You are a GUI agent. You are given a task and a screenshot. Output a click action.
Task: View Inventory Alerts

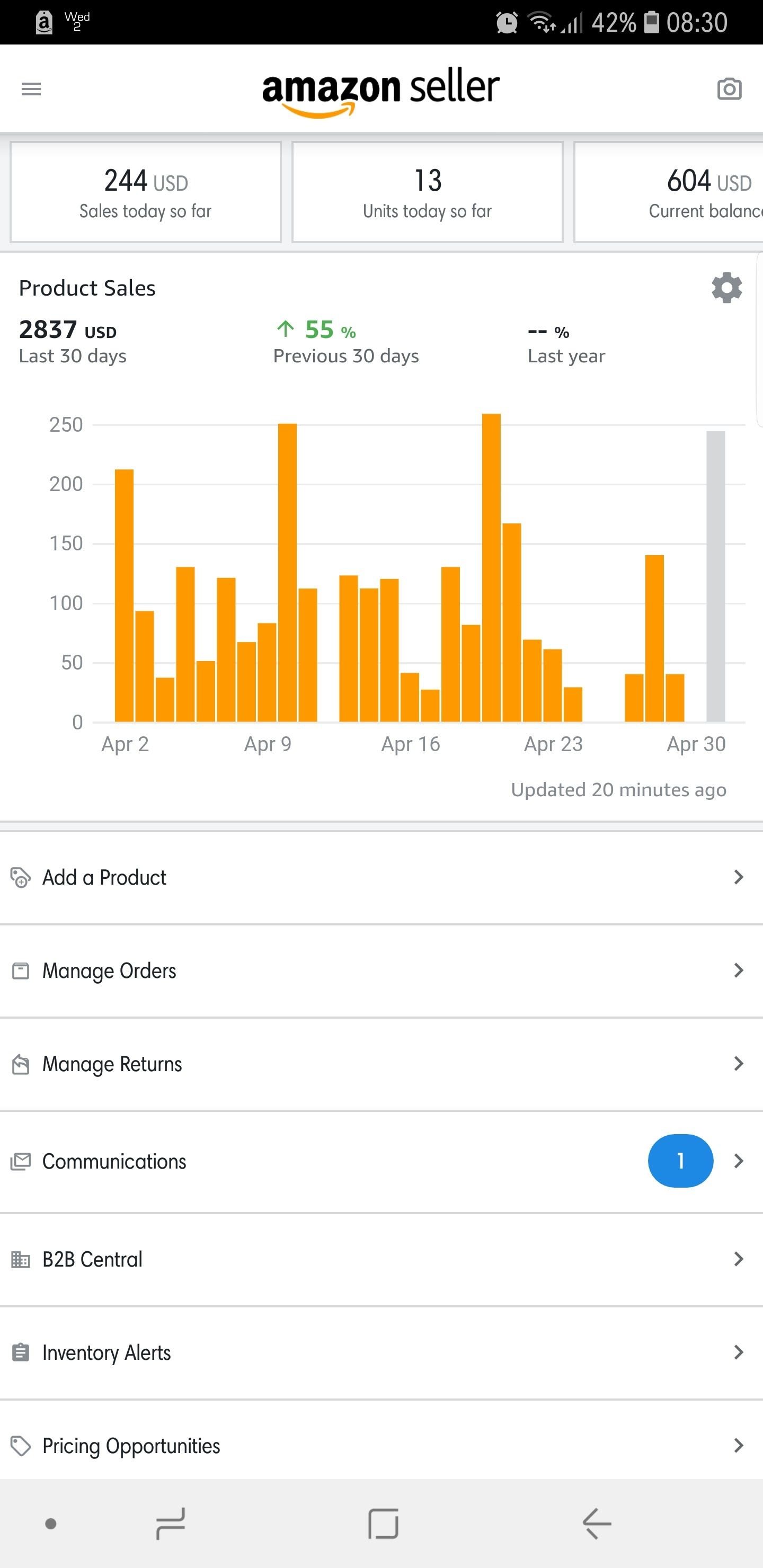[x=381, y=1352]
